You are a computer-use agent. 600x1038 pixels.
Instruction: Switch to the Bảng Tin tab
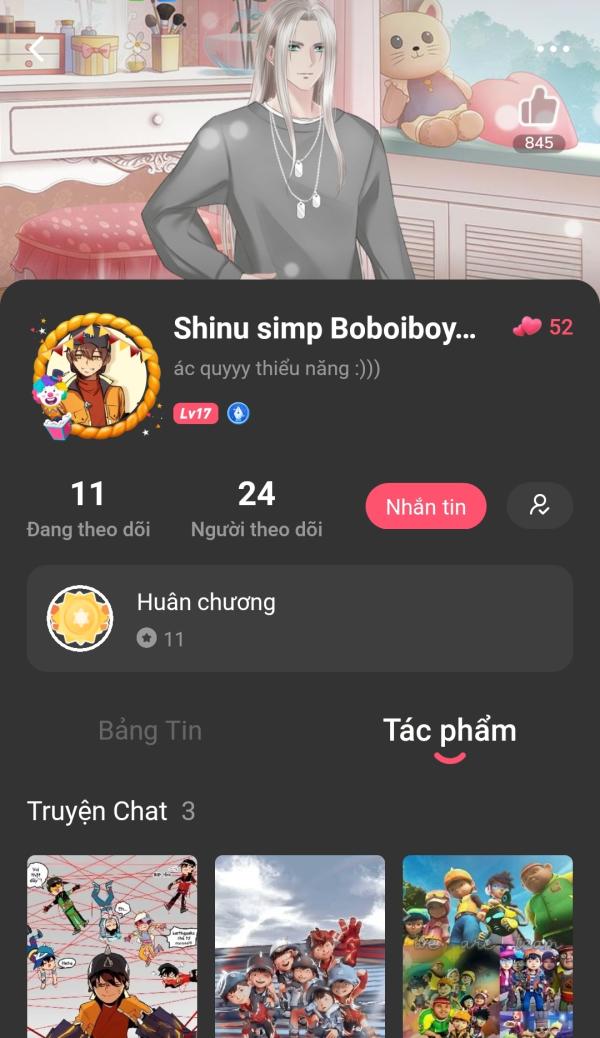pos(150,731)
